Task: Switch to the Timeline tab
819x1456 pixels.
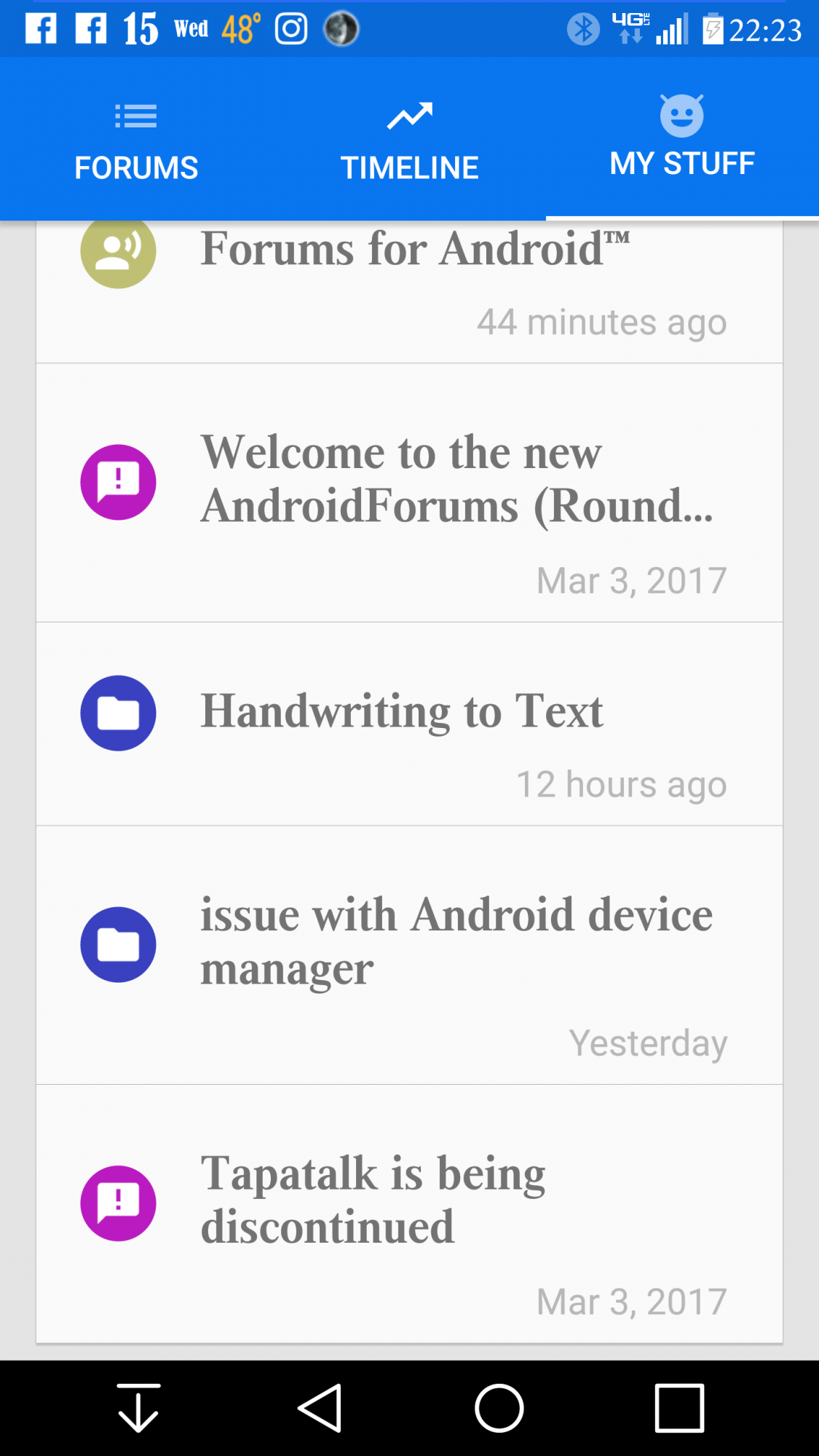Action: tap(409, 139)
